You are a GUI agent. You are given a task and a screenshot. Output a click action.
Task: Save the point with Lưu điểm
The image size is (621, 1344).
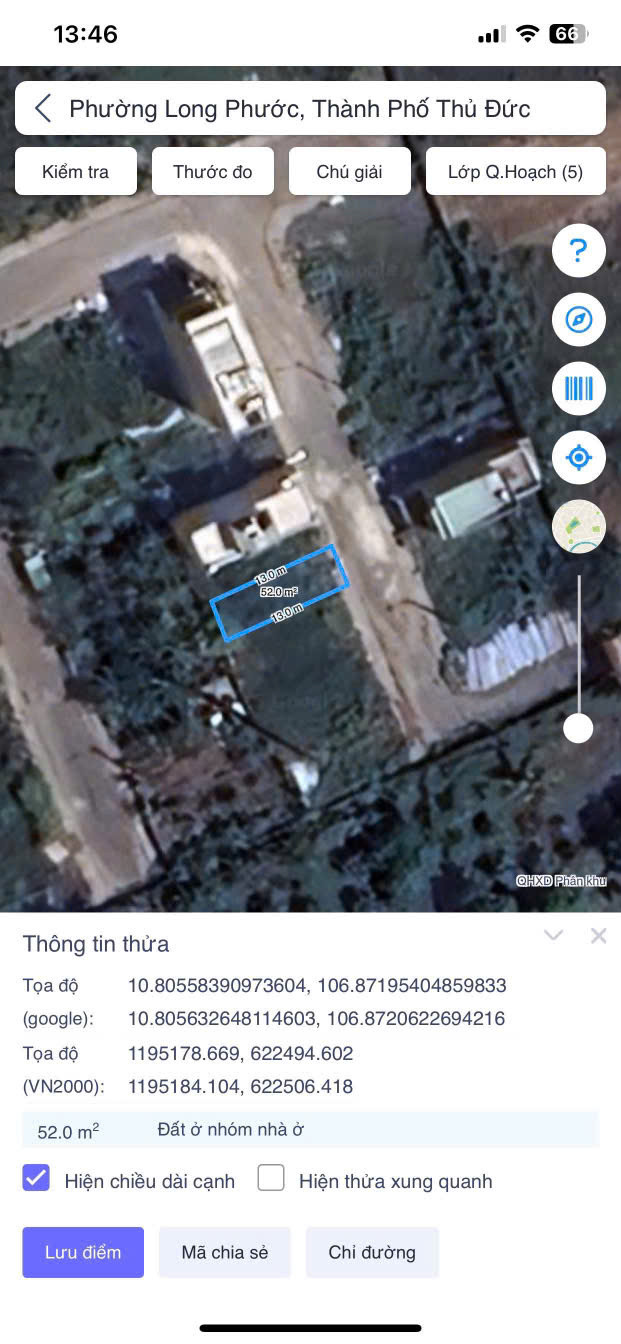(x=83, y=1252)
